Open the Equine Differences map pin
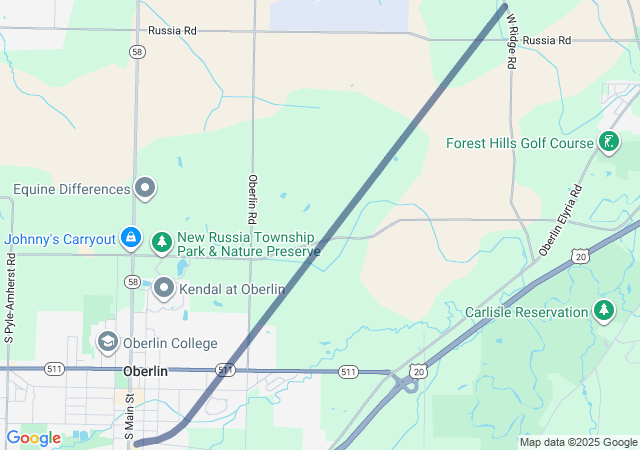The image size is (640, 450). click(146, 188)
